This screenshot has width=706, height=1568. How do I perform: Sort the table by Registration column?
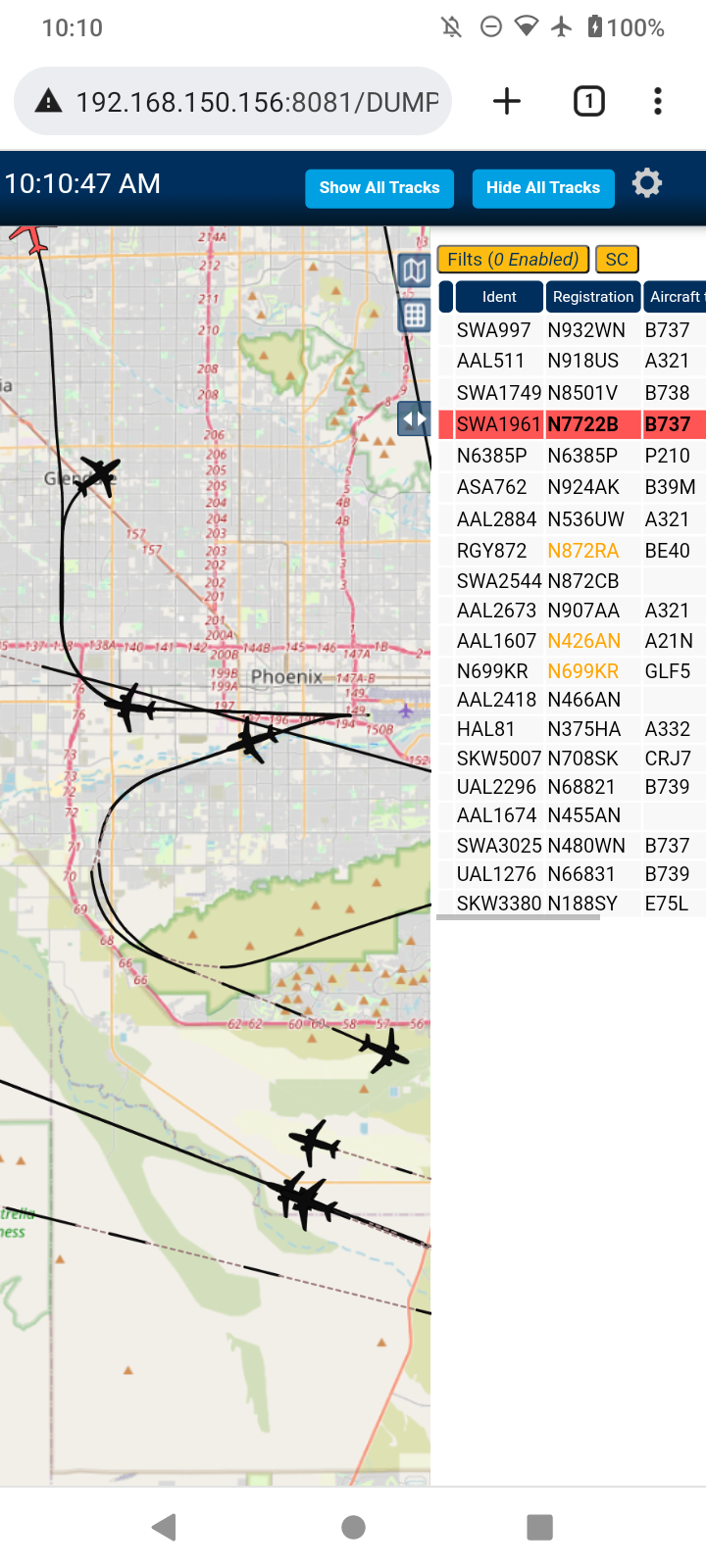click(x=593, y=297)
